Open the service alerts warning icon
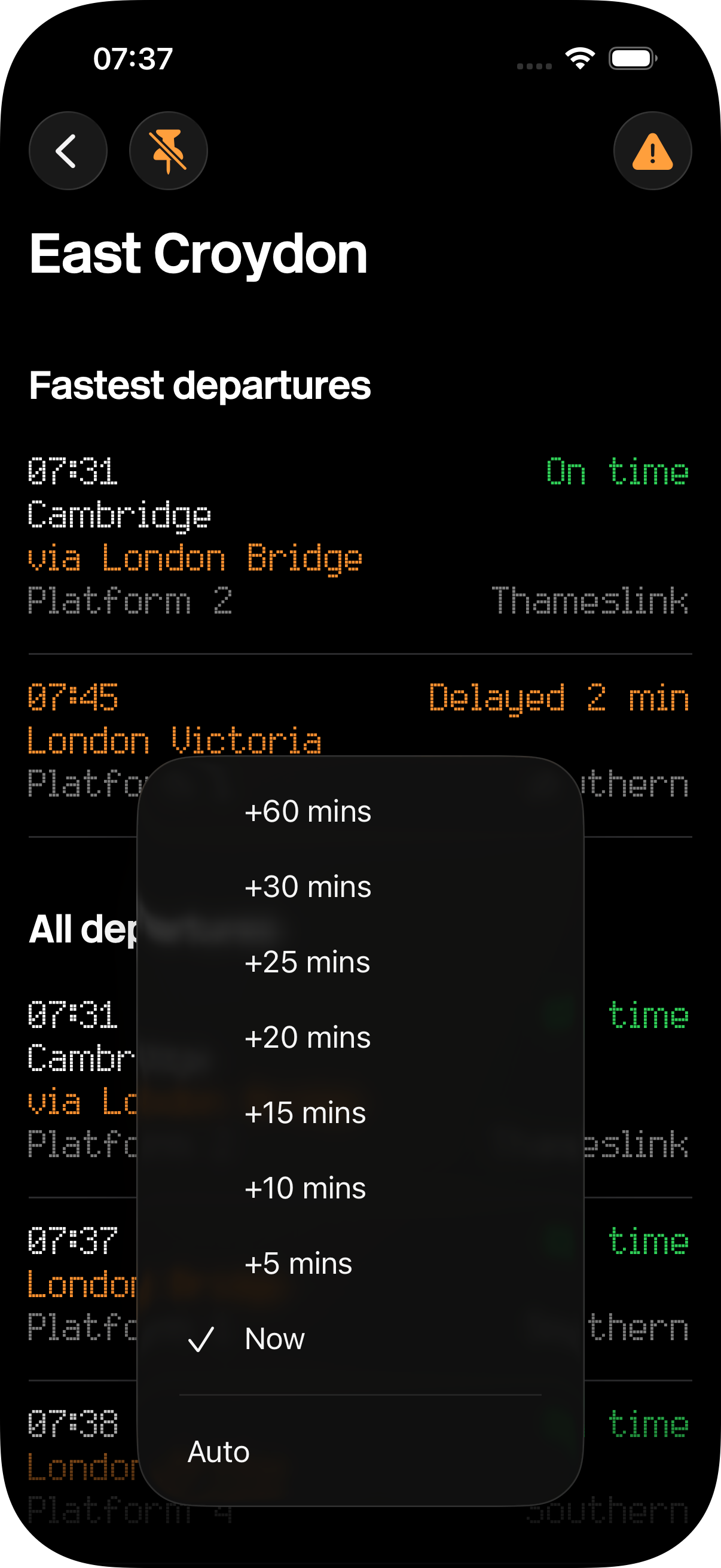 pos(652,151)
